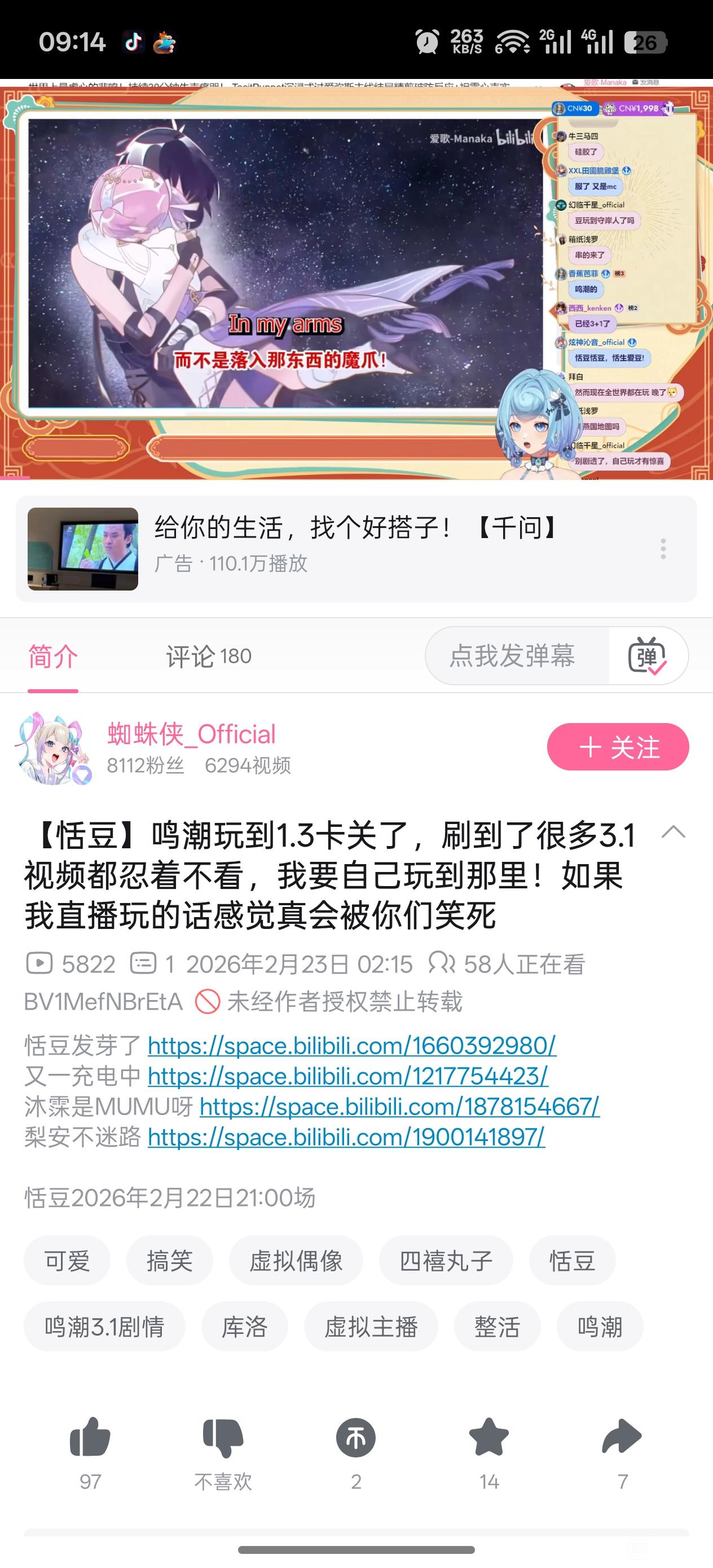Give coins to this video

click(356, 1452)
